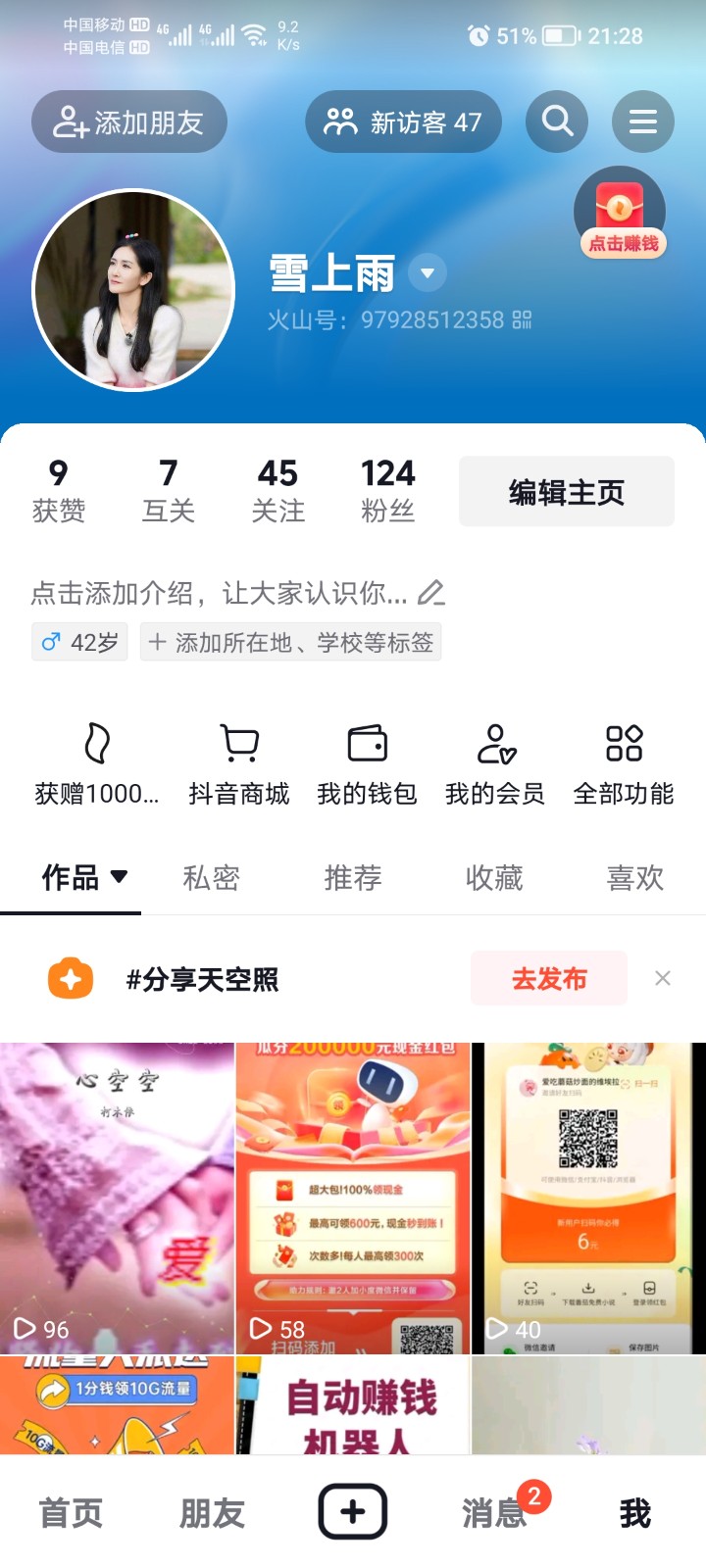
Task: Tap 编辑主页 to edit profile
Action: coord(566,492)
